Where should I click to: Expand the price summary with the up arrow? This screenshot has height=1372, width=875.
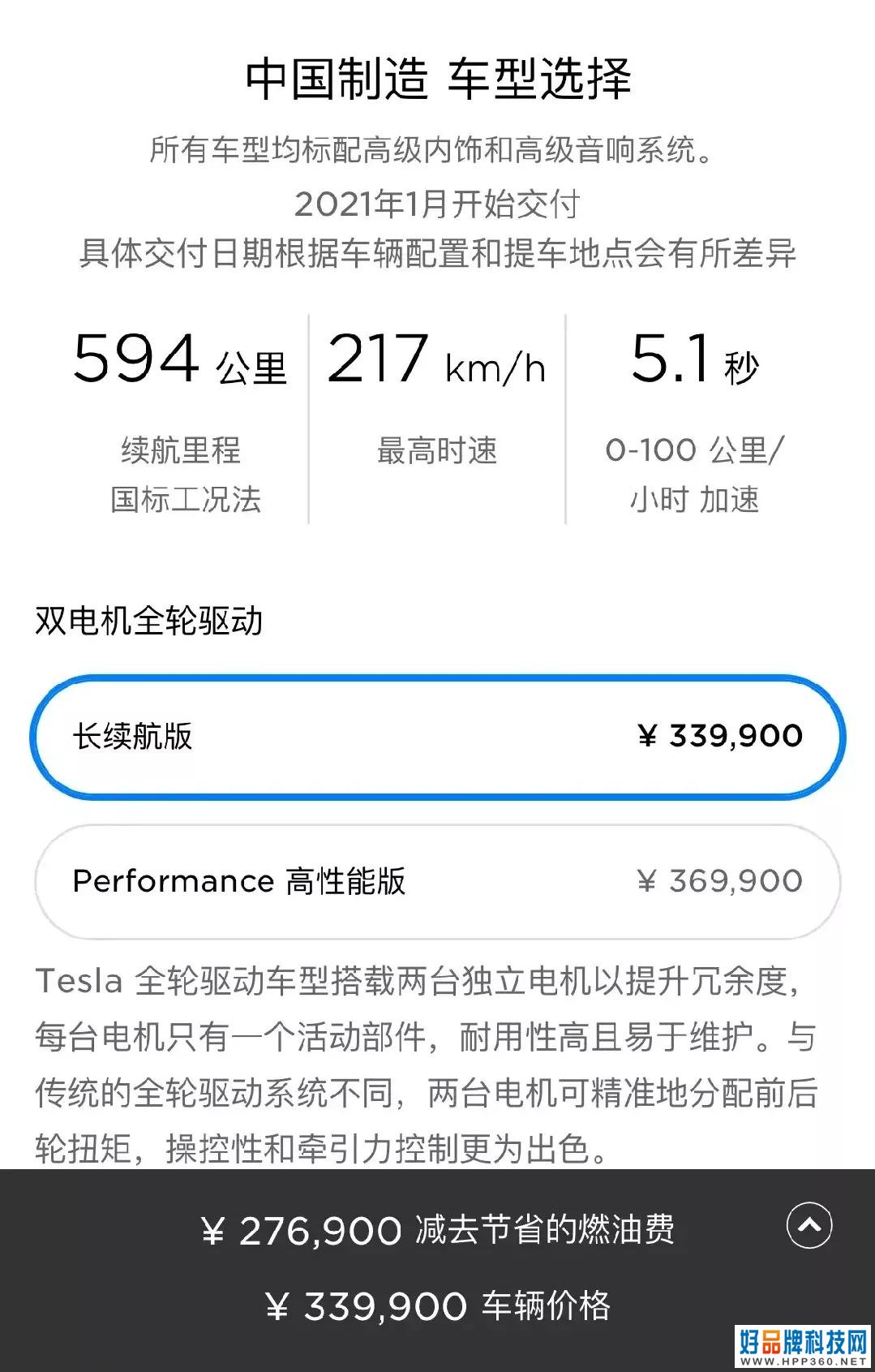pos(809,1225)
